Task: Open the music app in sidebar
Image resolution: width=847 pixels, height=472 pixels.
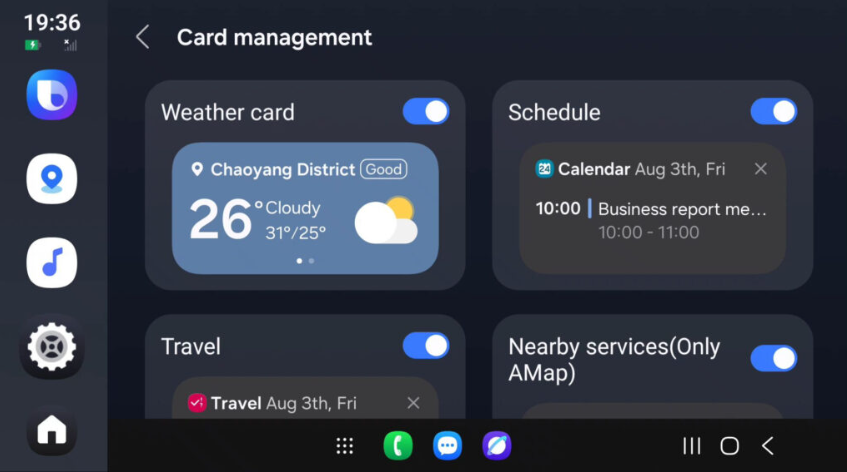Action: 52,263
